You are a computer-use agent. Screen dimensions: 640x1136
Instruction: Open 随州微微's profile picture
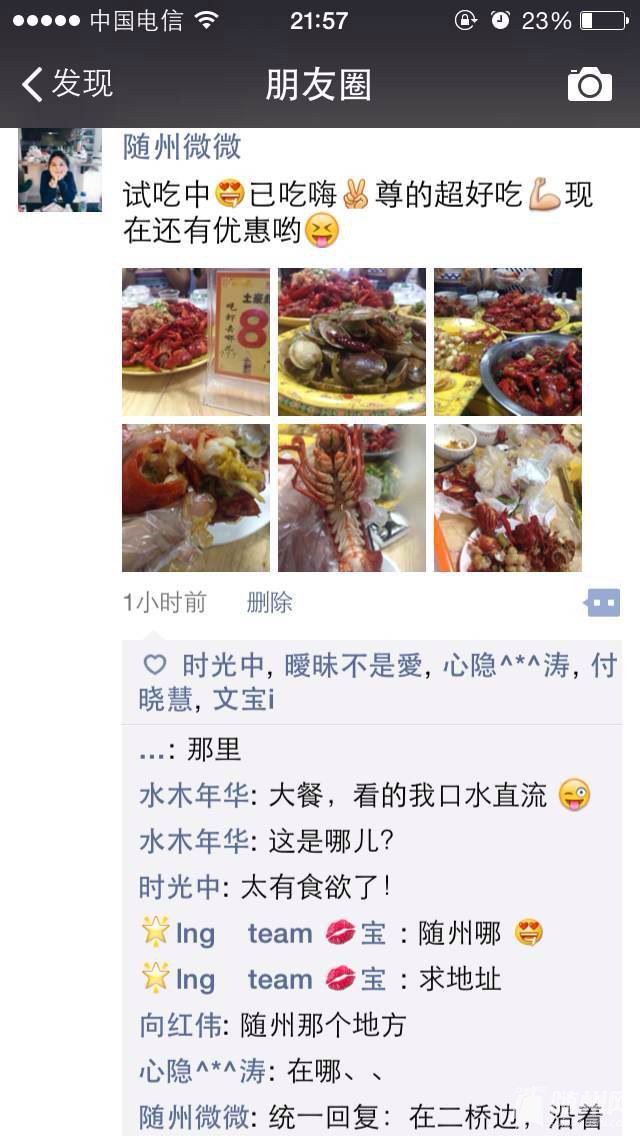click(60, 170)
